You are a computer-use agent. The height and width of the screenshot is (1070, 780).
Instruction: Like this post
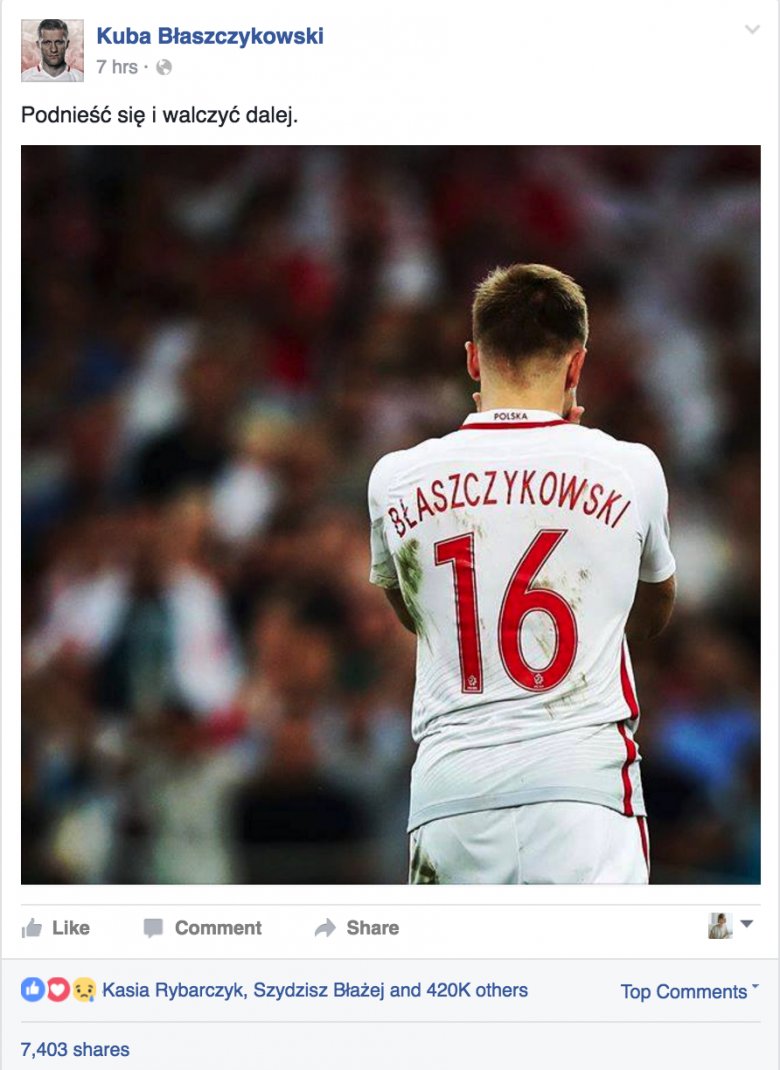pos(56,928)
